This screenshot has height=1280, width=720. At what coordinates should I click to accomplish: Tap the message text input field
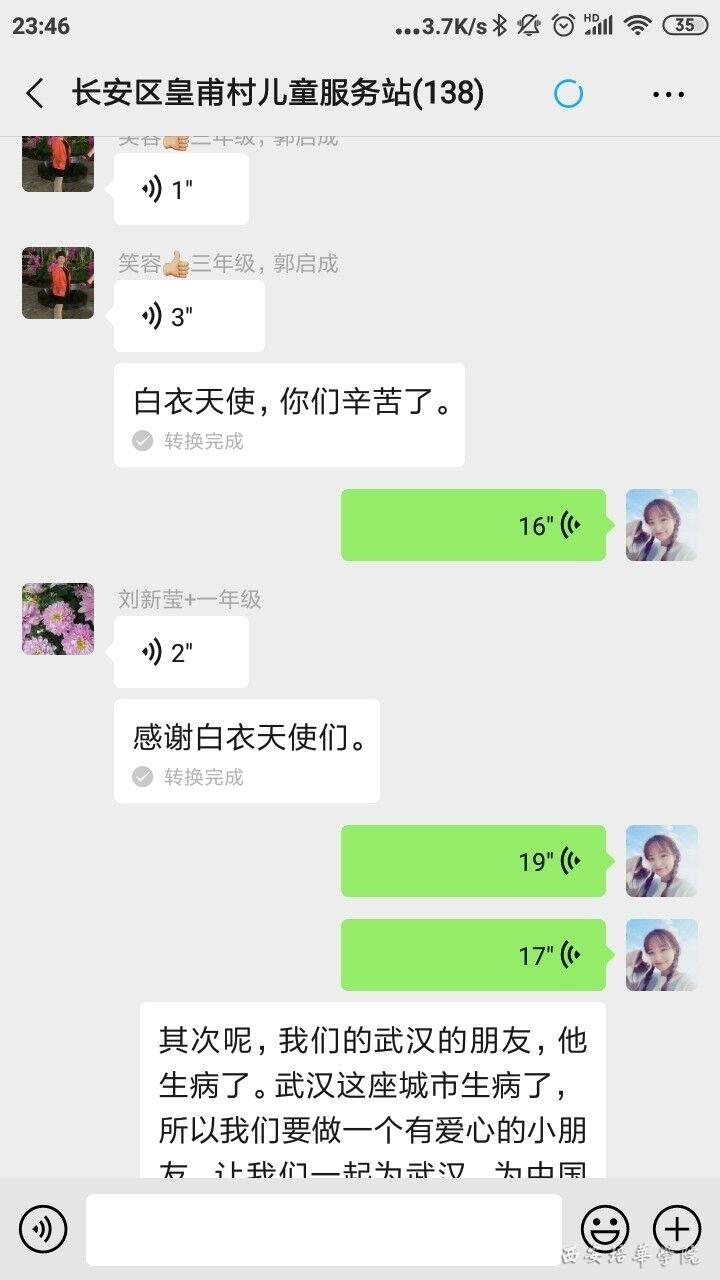click(323, 1229)
